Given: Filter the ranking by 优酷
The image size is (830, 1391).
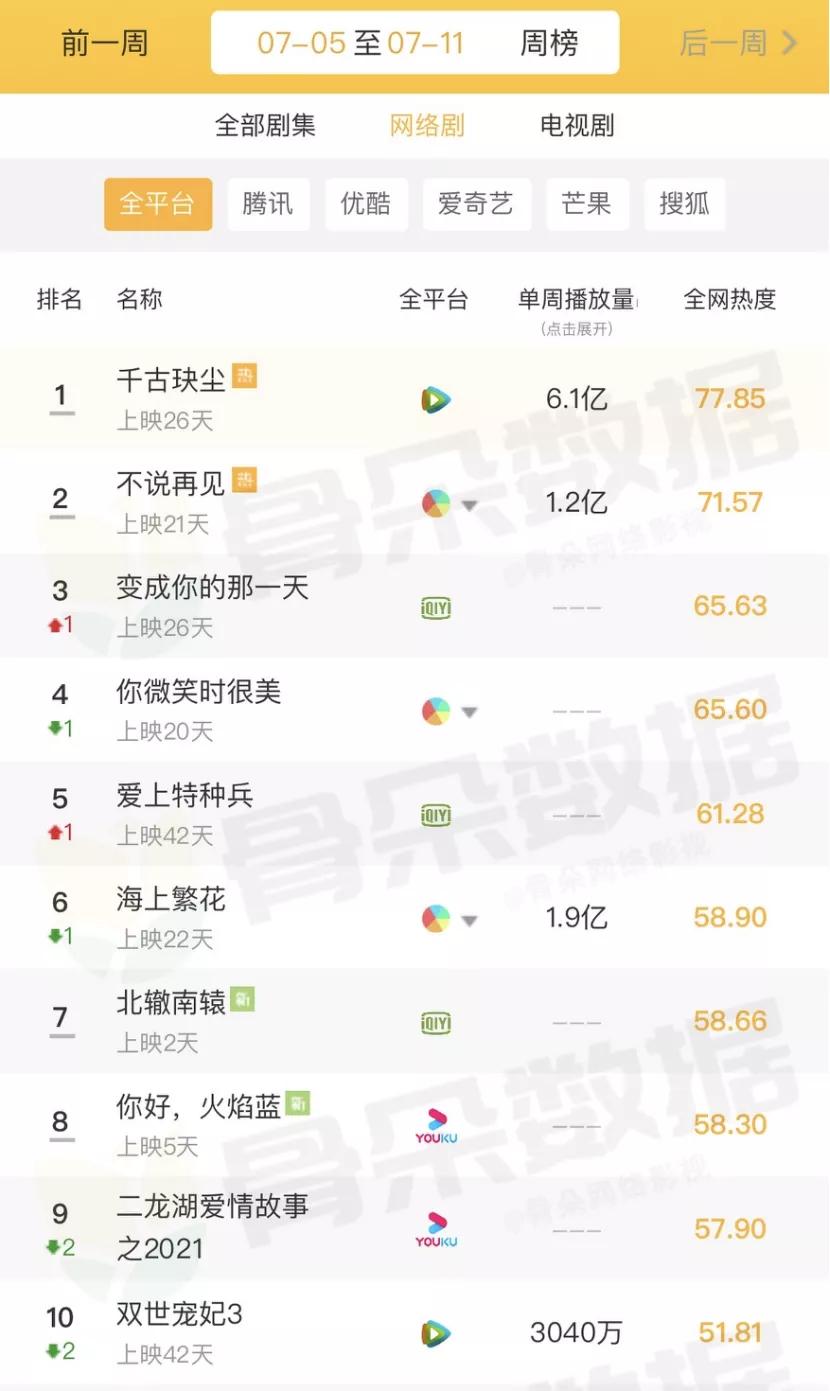Looking at the screenshot, I should (366, 204).
